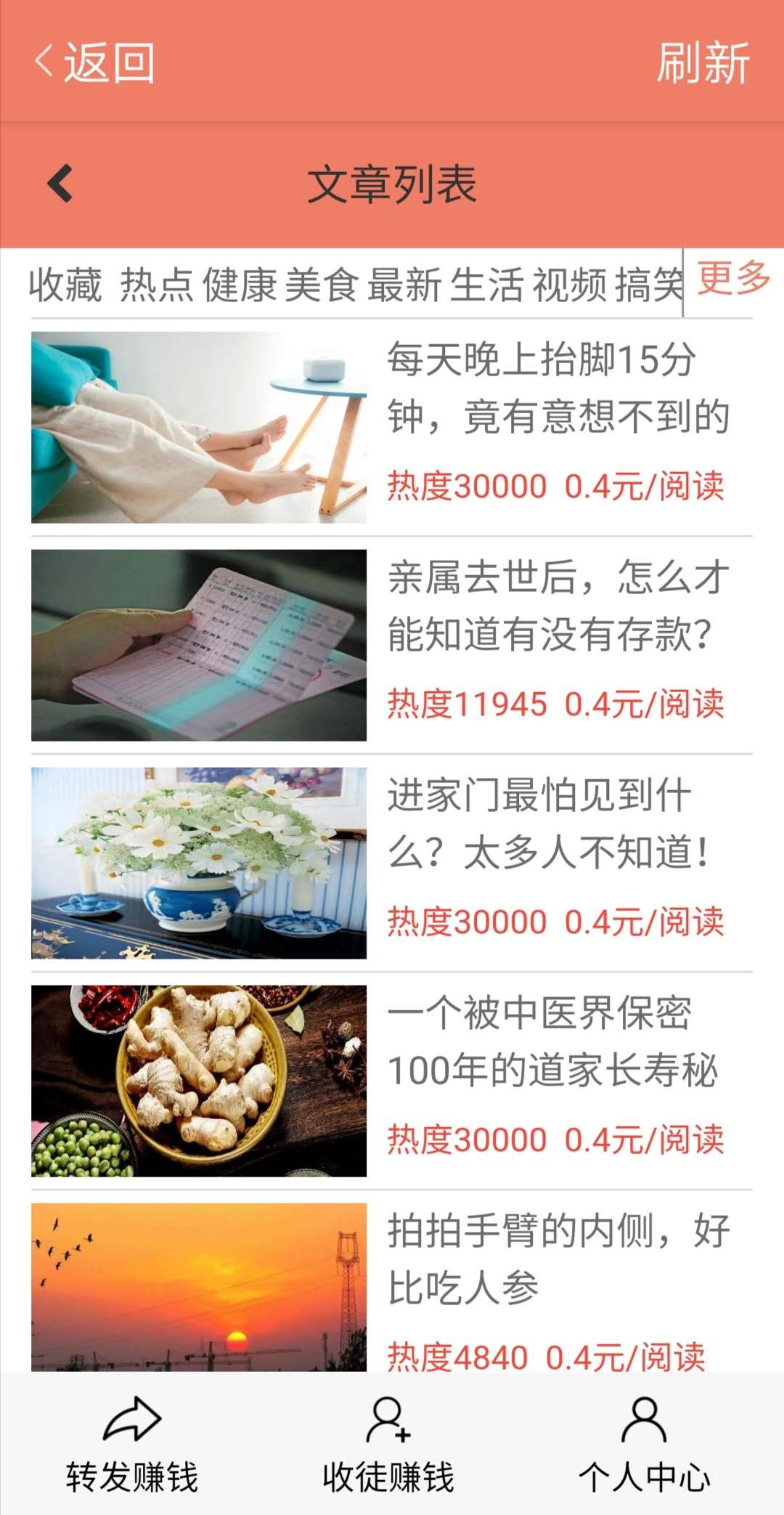
Task: Select the 视频 category tab
Action: tap(570, 284)
